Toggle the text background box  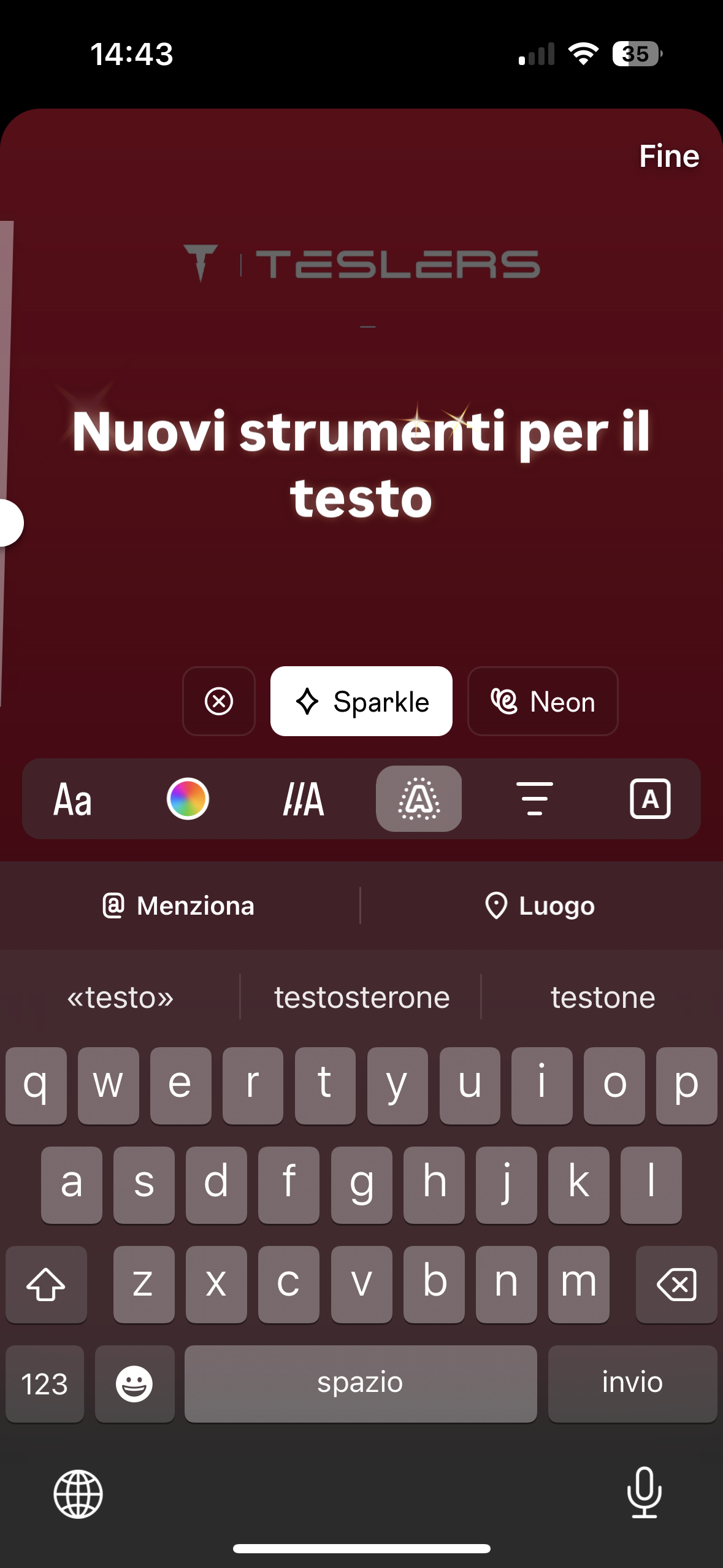click(x=650, y=799)
